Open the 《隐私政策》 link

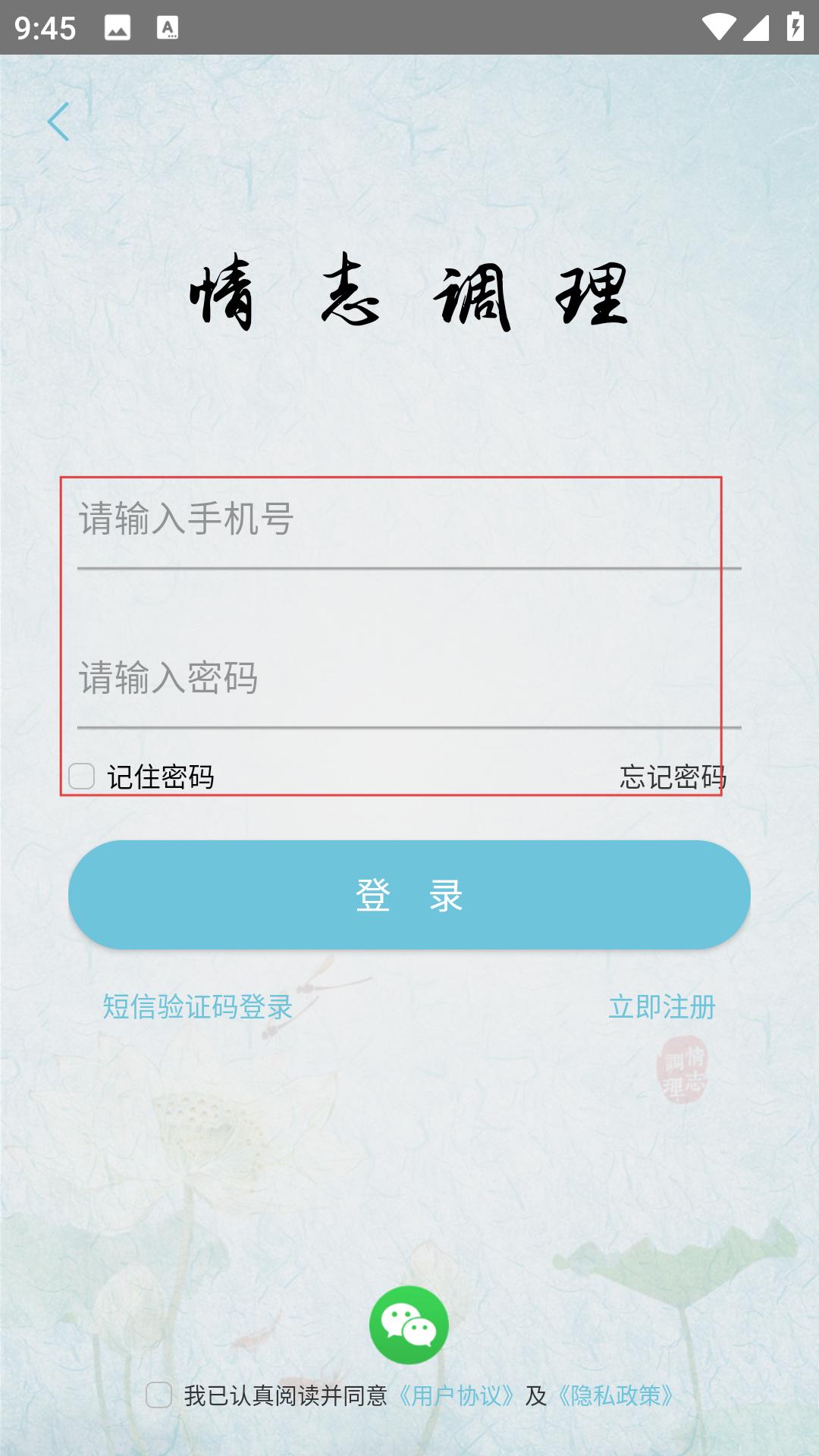coord(616,1395)
